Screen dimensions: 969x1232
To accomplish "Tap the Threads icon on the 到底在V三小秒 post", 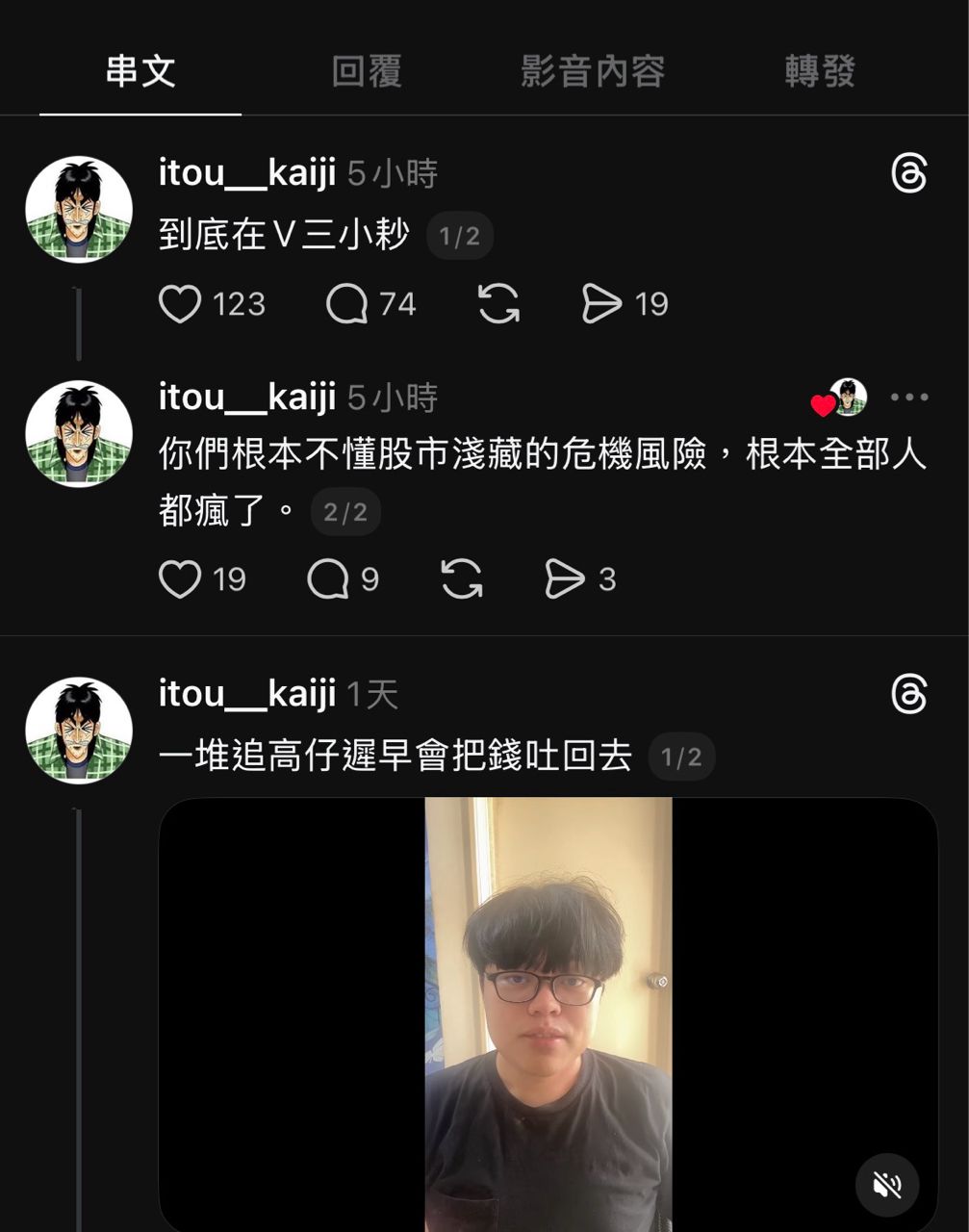I will click(909, 174).
